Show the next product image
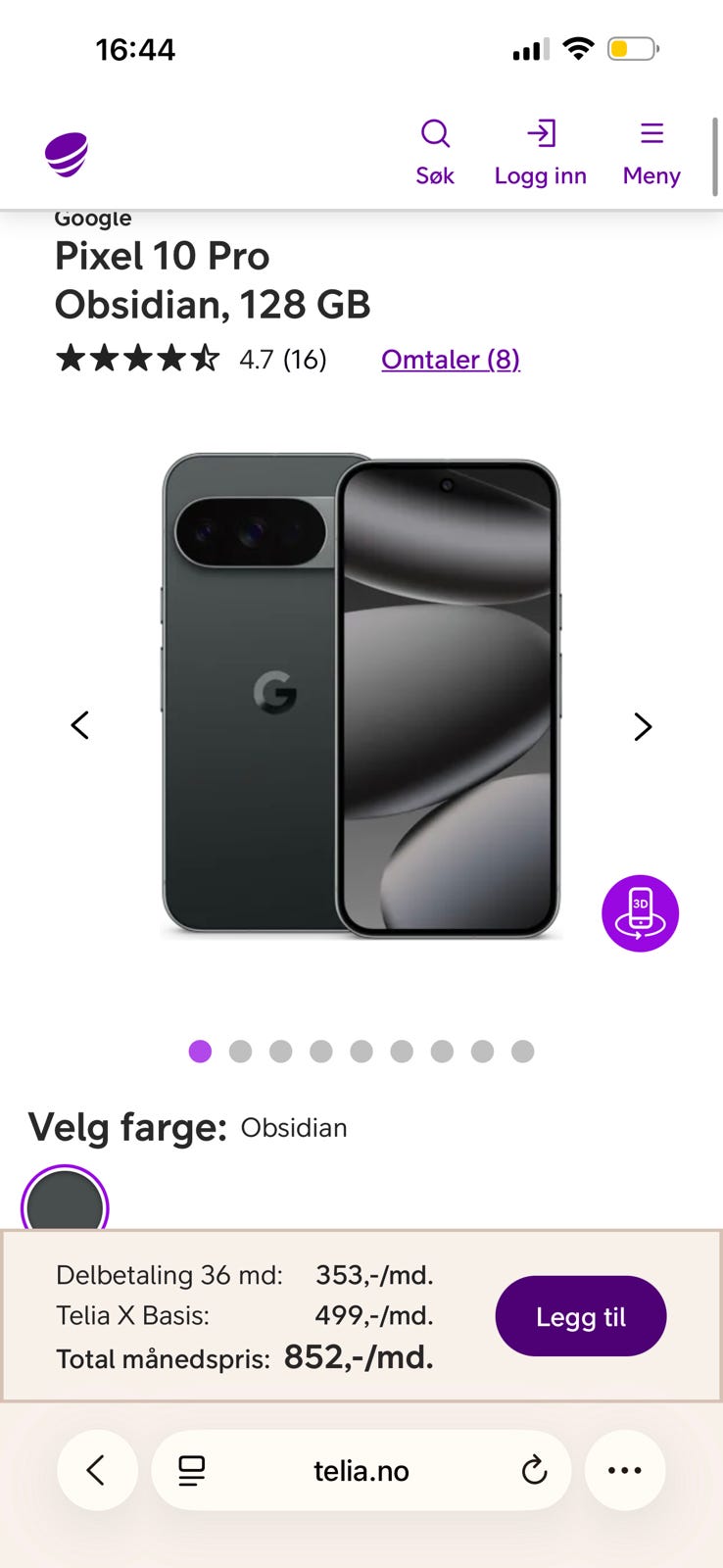This screenshot has width=723, height=1568. 643,726
